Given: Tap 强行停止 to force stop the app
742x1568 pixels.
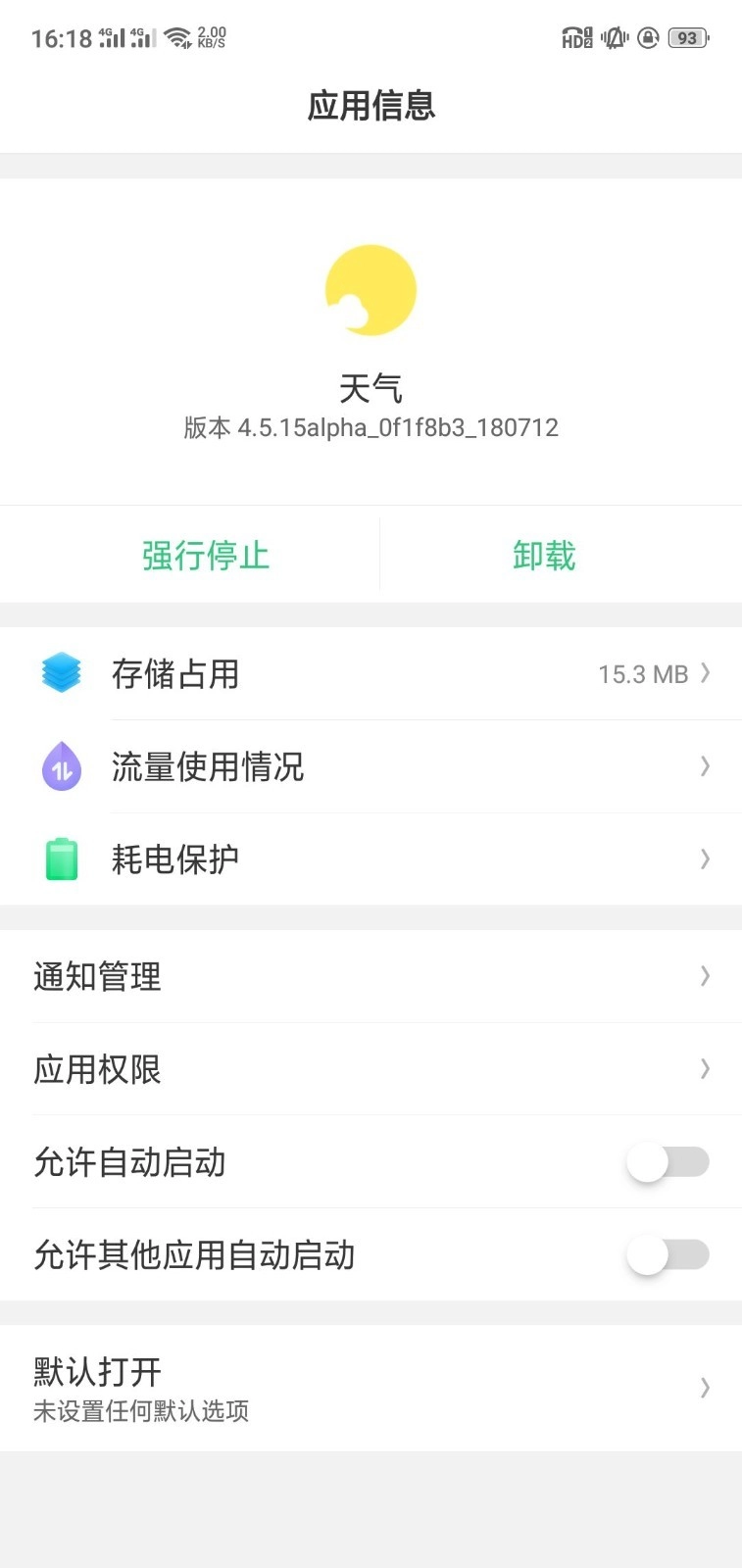Looking at the screenshot, I should click(x=205, y=554).
